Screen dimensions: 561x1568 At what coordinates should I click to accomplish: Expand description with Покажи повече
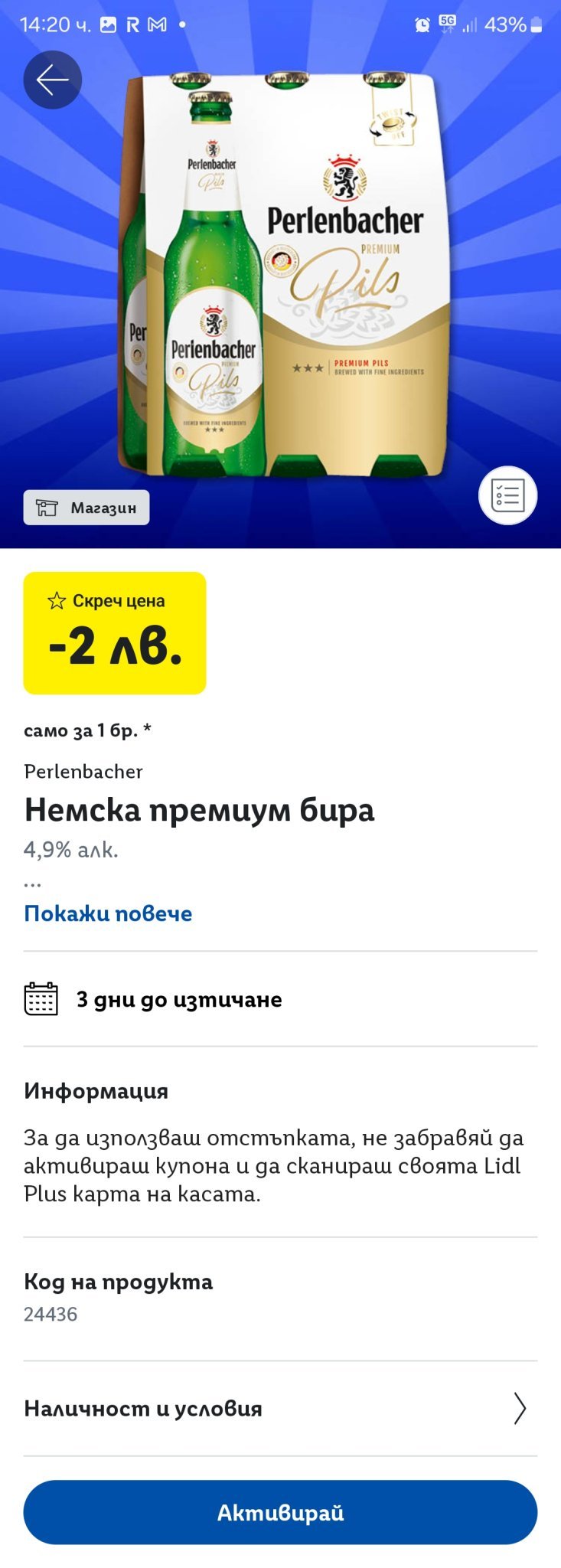(x=108, y=913)
